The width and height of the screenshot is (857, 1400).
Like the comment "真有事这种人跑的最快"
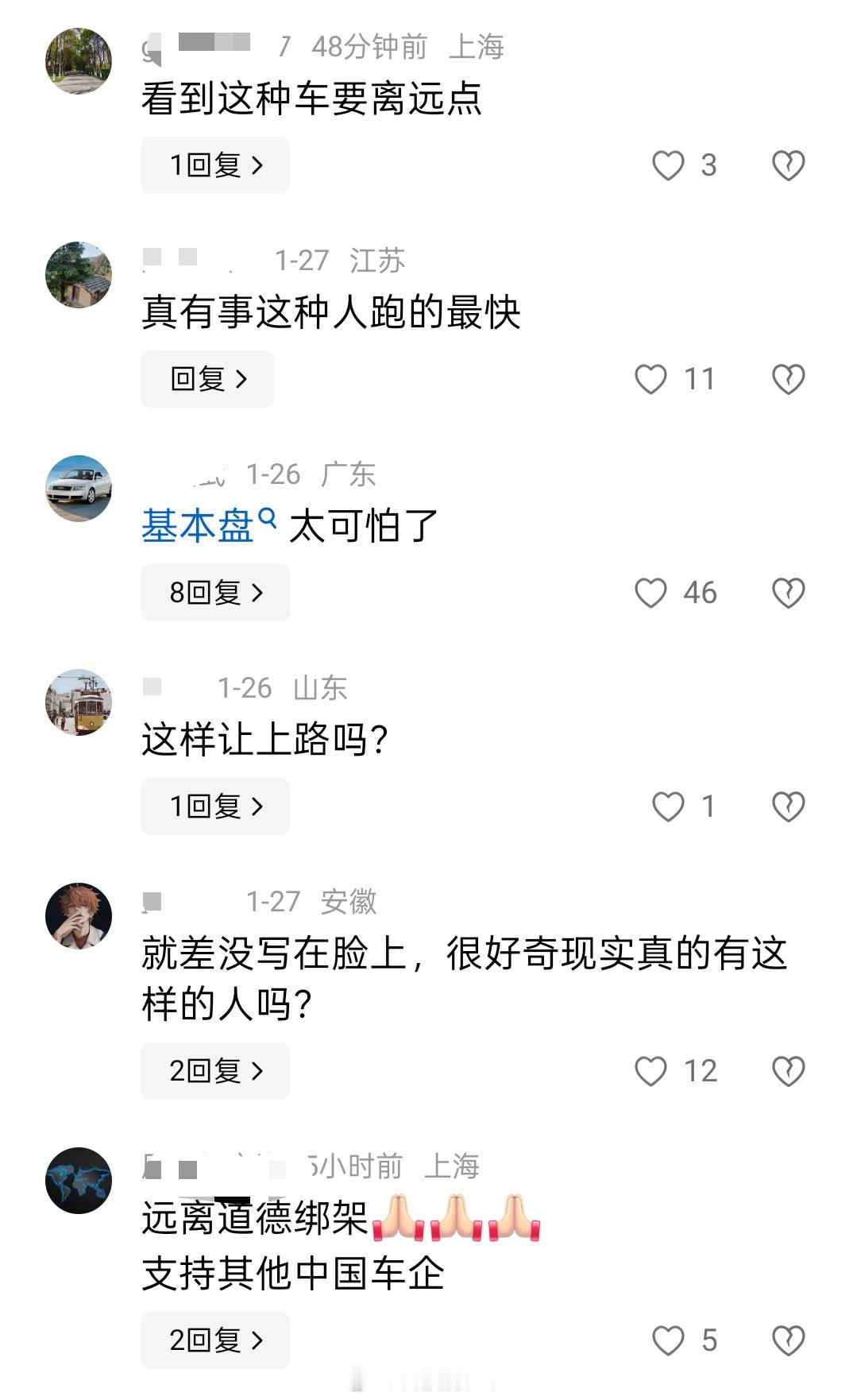pyautogui.click(x=653, y=379)
